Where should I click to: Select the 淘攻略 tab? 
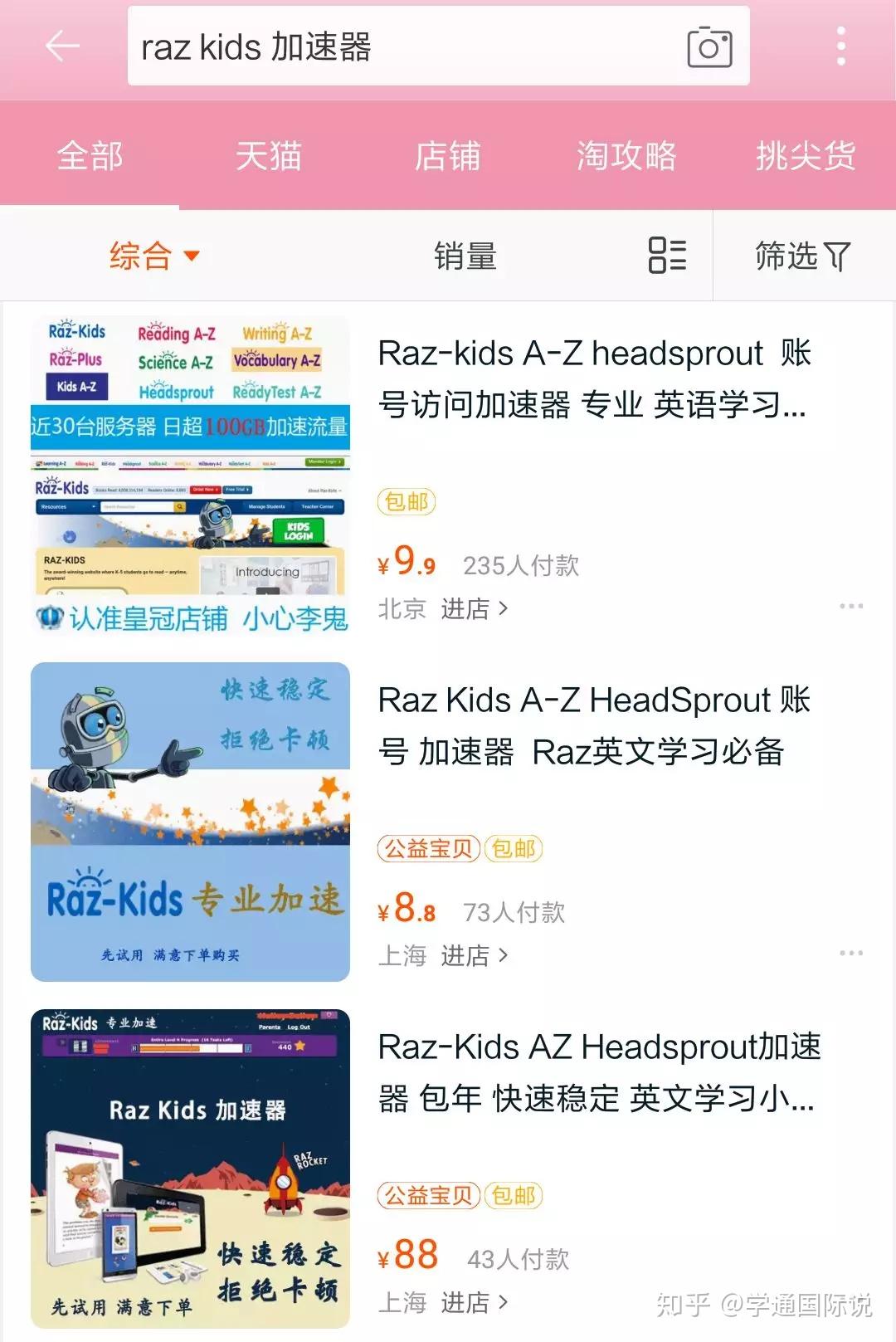[628, 154]
